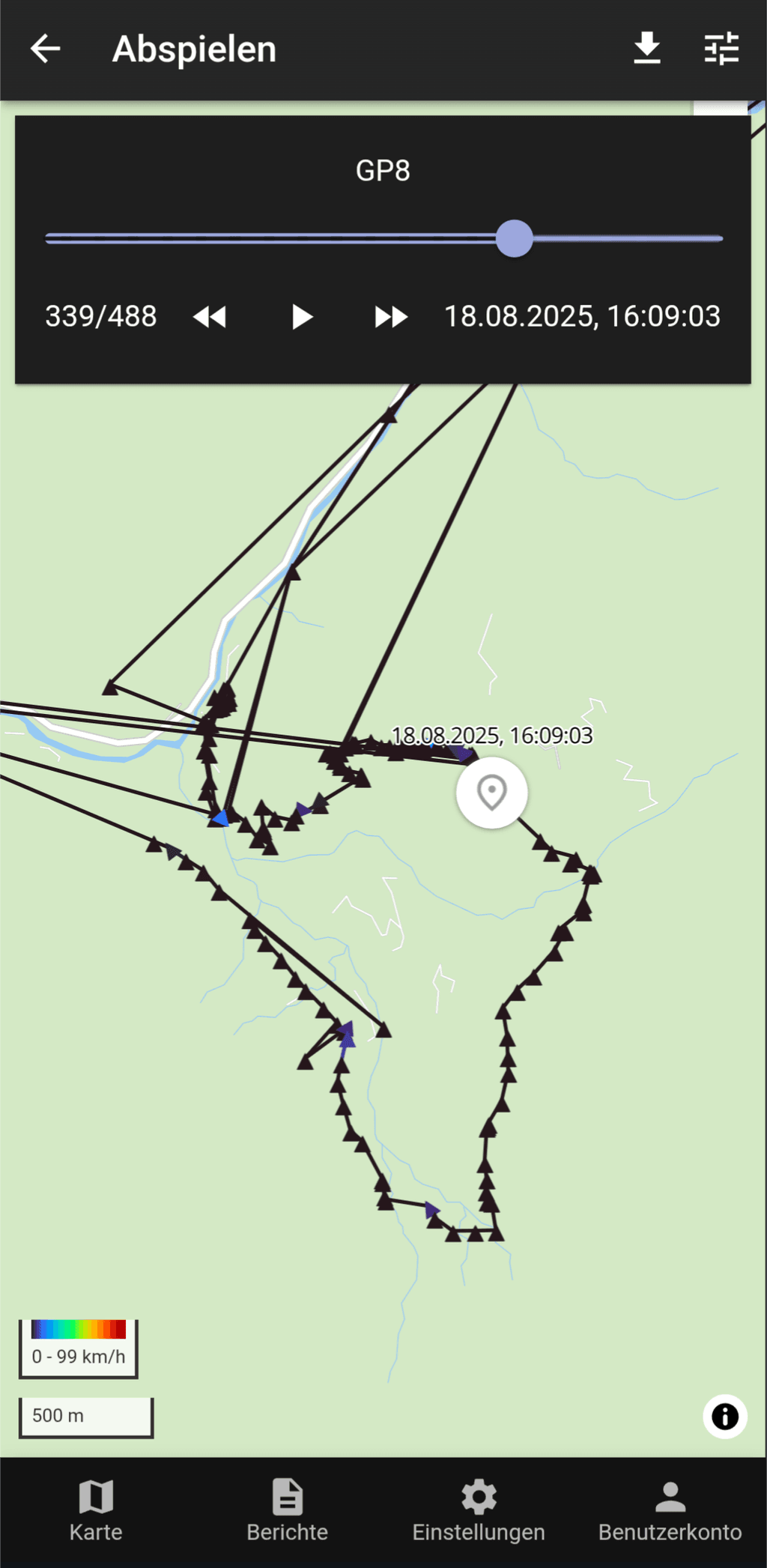This screenshot has height=1568, width=767.
Task: Start playback of the route
Action: point(302,317)
